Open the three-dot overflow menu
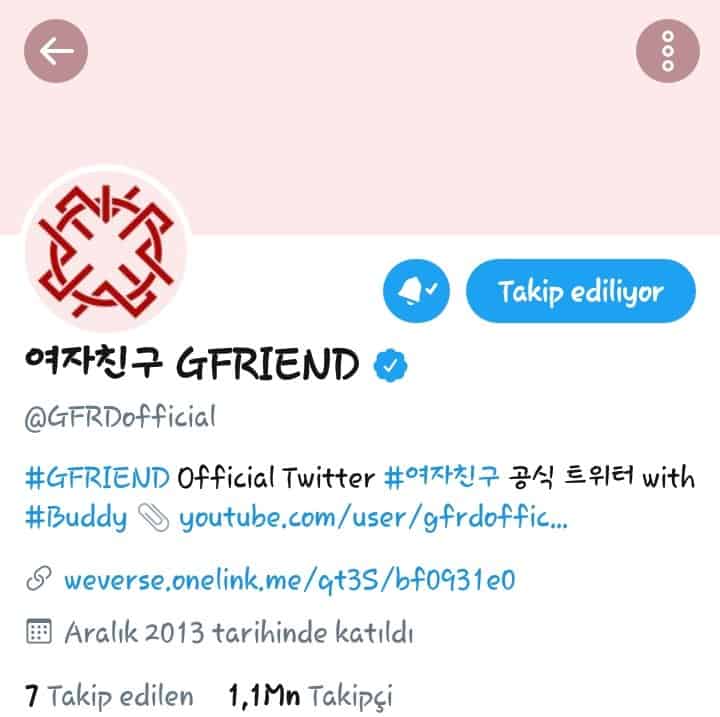This screenshot has width=720, height=717. [x=667, y=50]
